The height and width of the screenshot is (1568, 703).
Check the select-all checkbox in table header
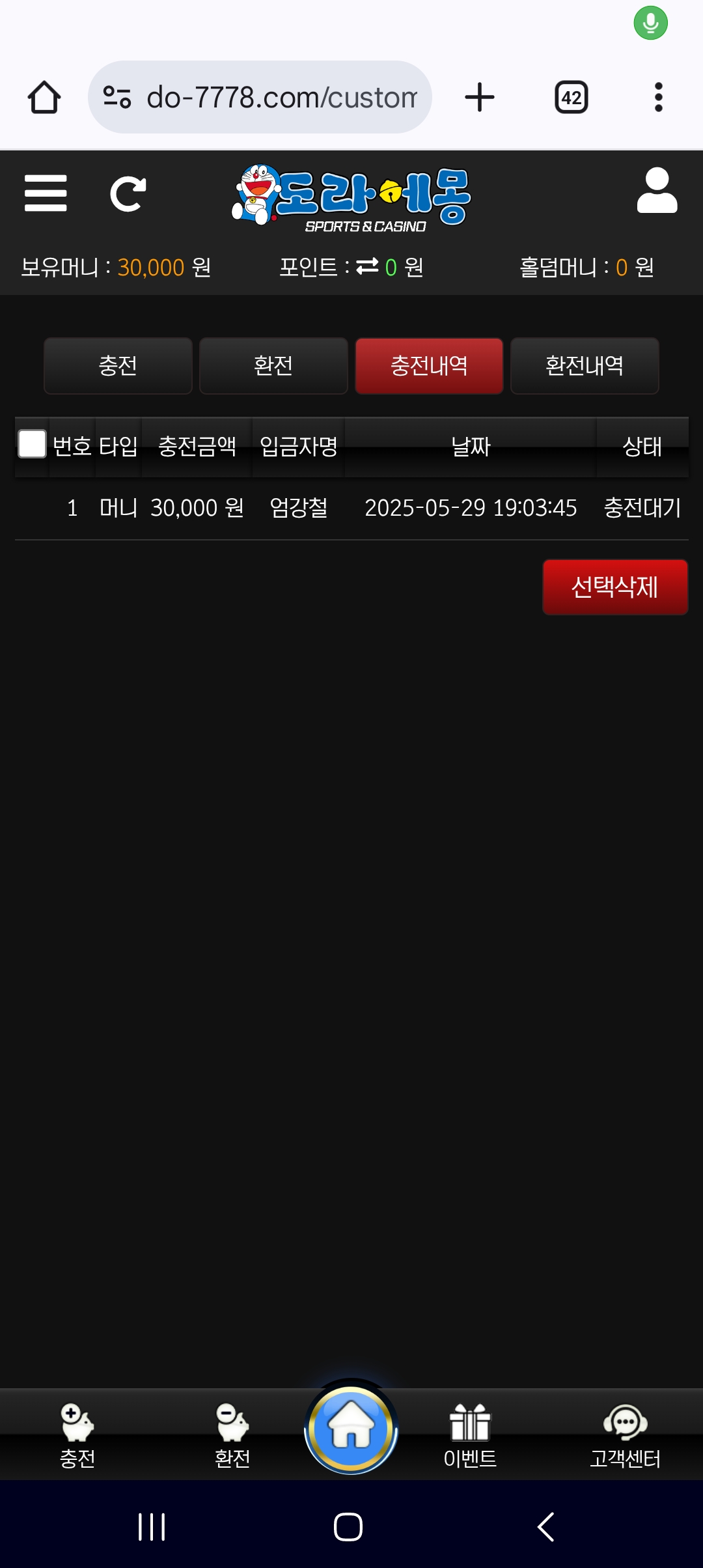pyautogui.click(x=32, y=444)
